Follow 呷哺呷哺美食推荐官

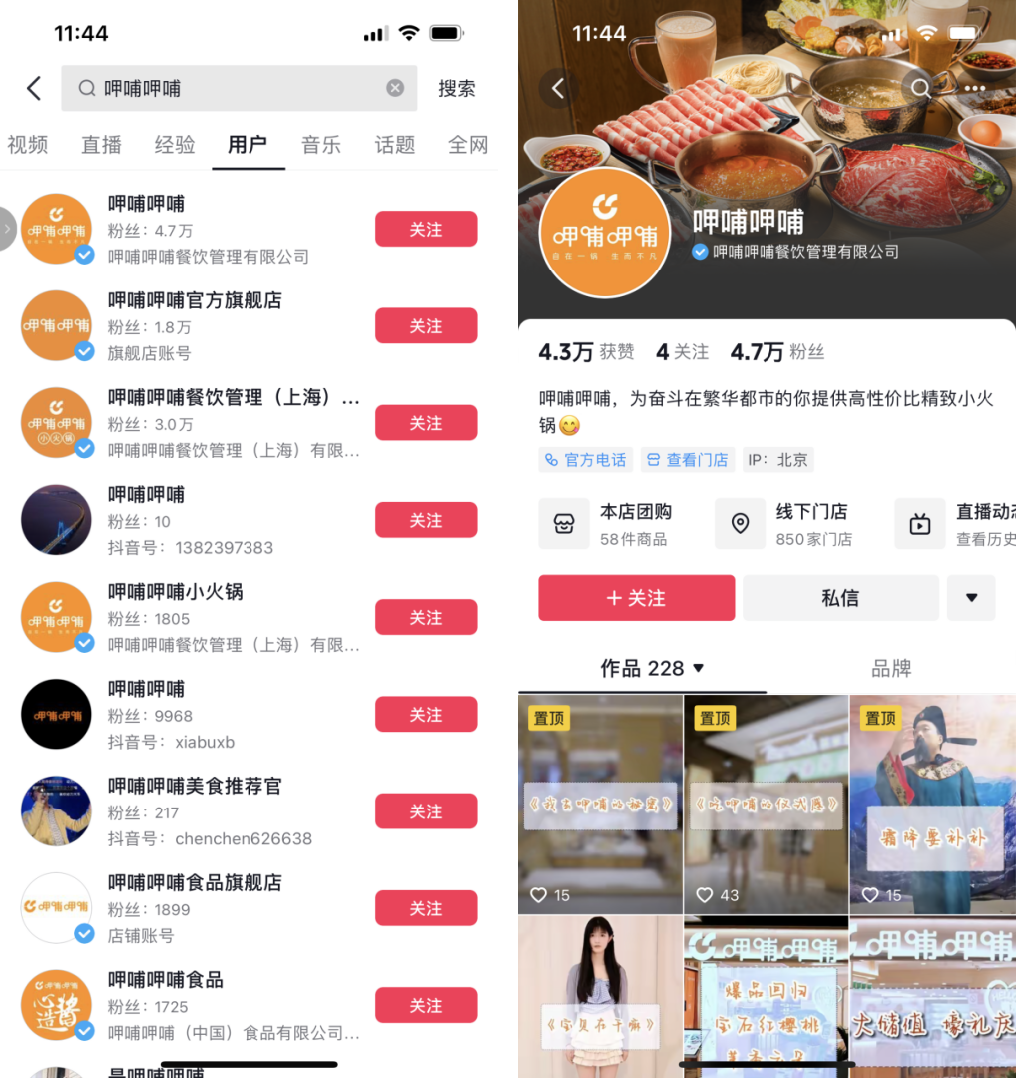[x=425, y=811]
